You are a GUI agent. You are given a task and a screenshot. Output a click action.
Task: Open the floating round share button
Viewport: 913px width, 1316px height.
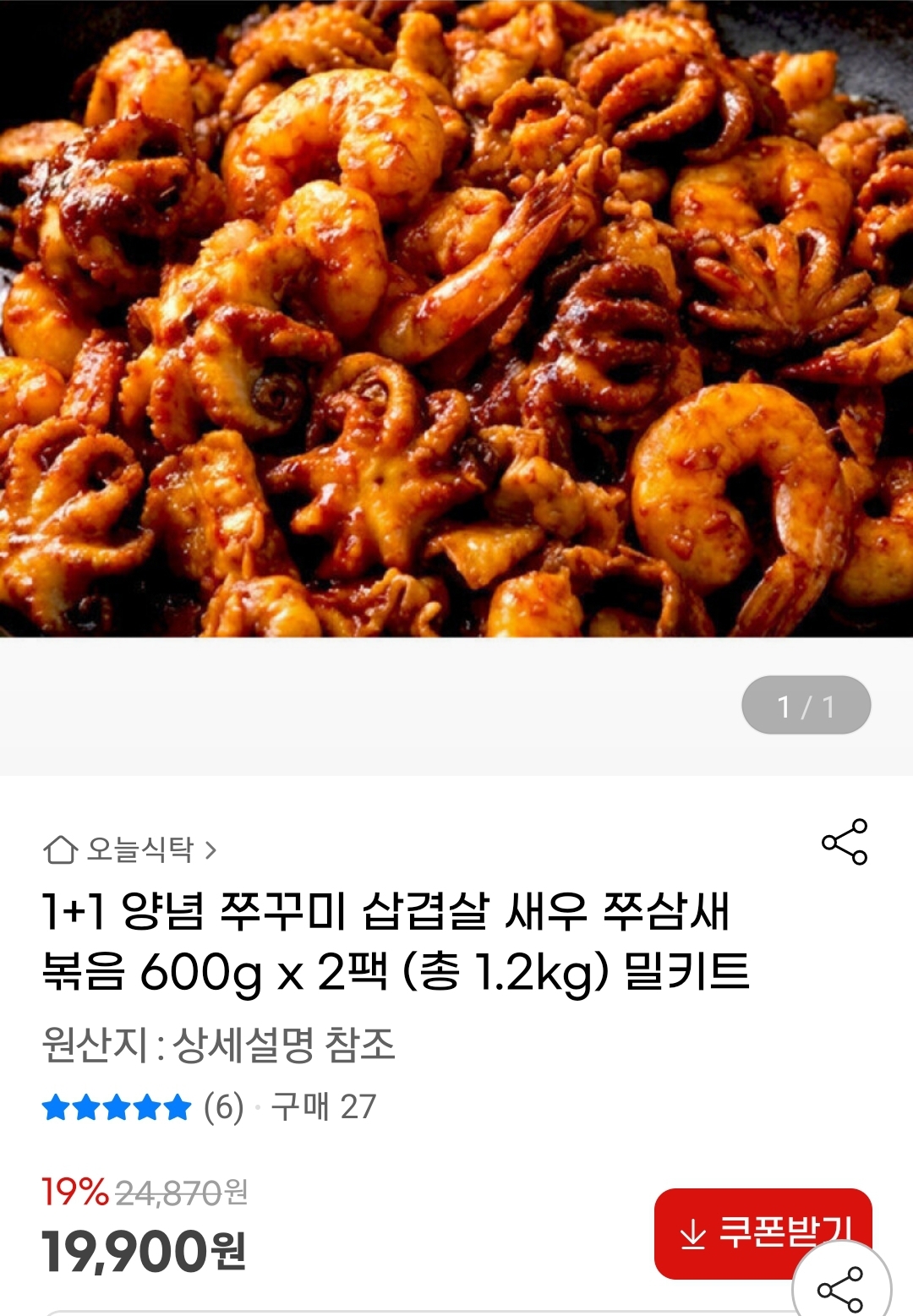[841, 1287]
